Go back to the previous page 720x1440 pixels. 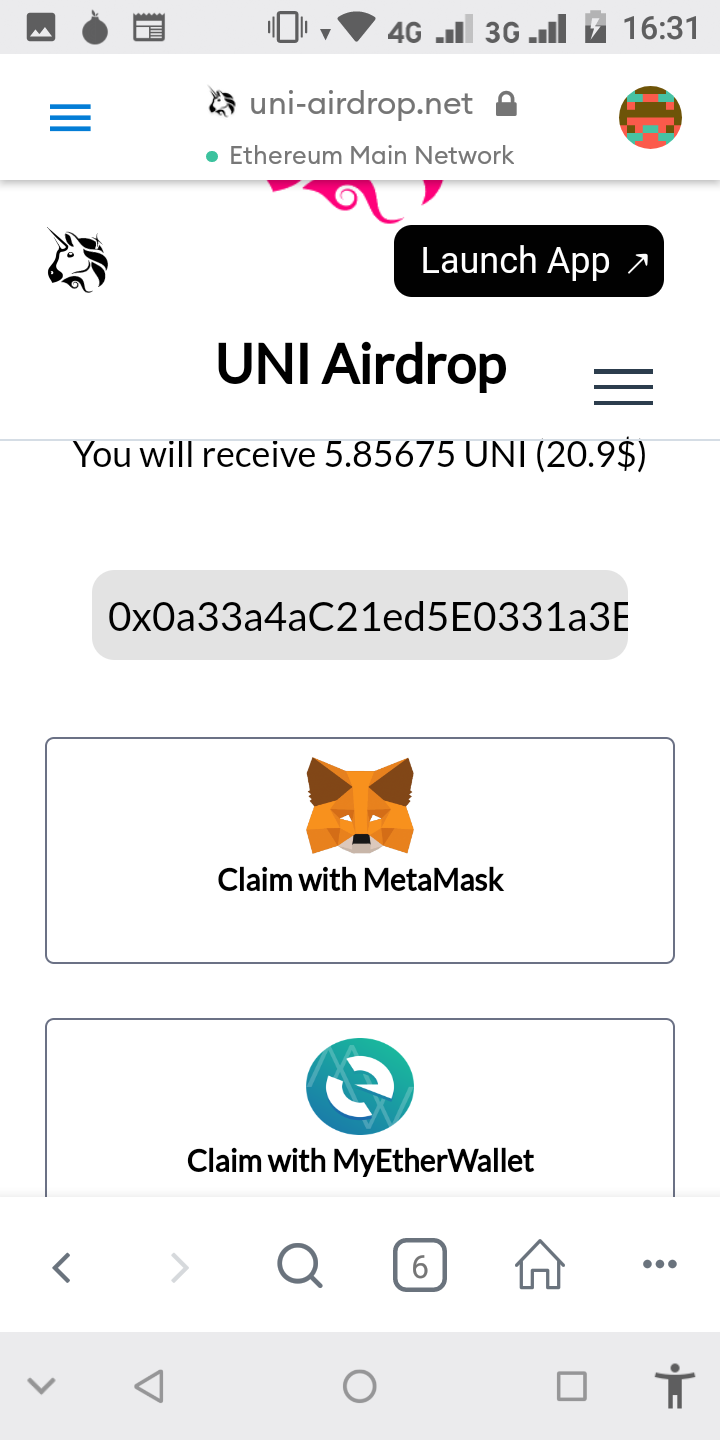tap(62, 1268)
